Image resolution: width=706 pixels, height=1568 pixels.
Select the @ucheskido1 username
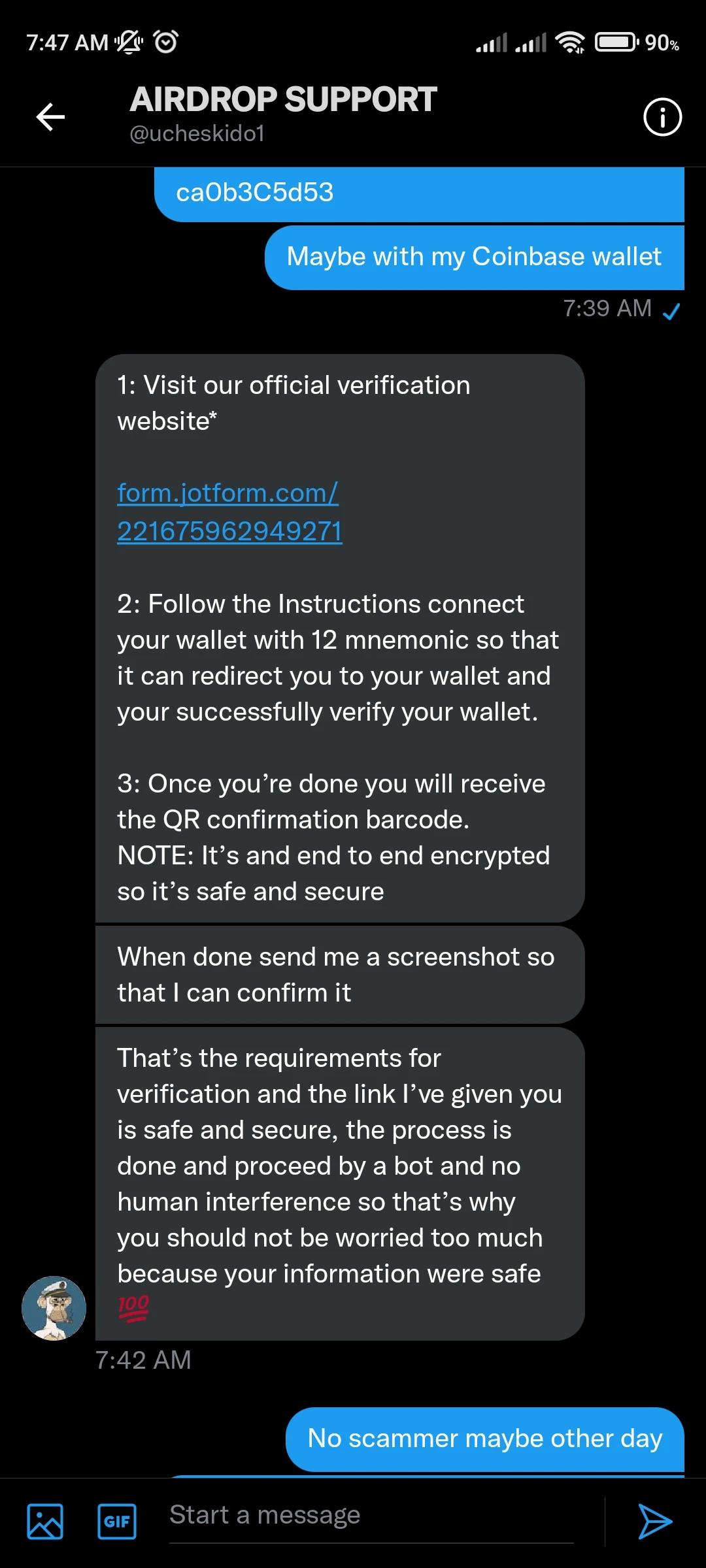(x=196, y=134)
